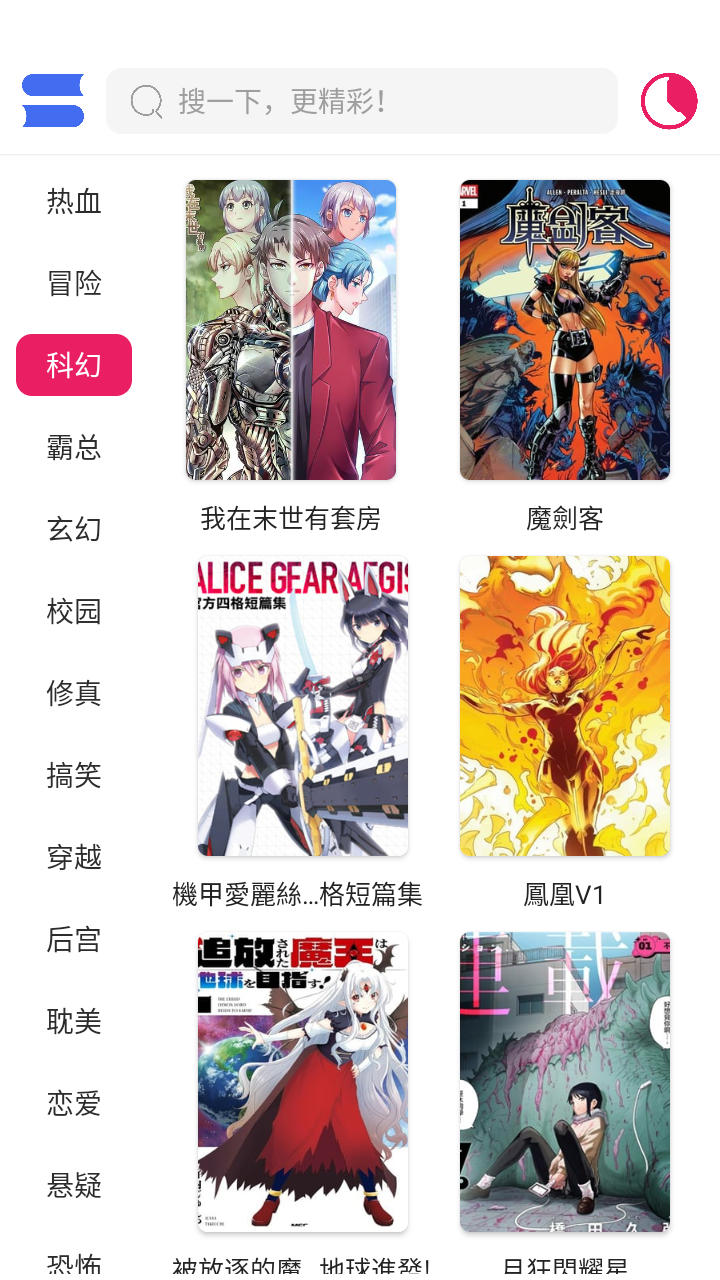The image size is (720, 1280).
Task: Open the 校园 category
Action: [x=73, y=611]
